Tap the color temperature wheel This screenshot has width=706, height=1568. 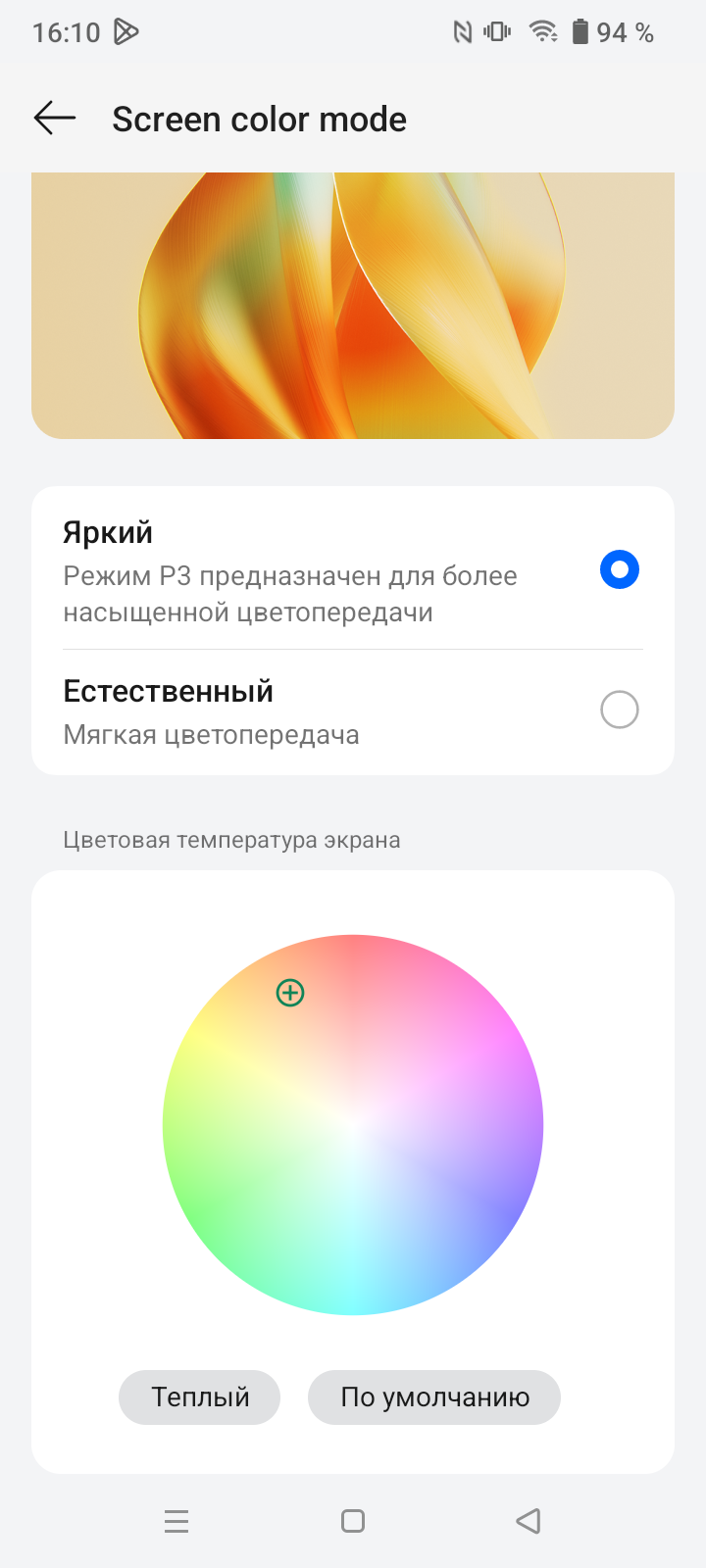coord(353,1125)
